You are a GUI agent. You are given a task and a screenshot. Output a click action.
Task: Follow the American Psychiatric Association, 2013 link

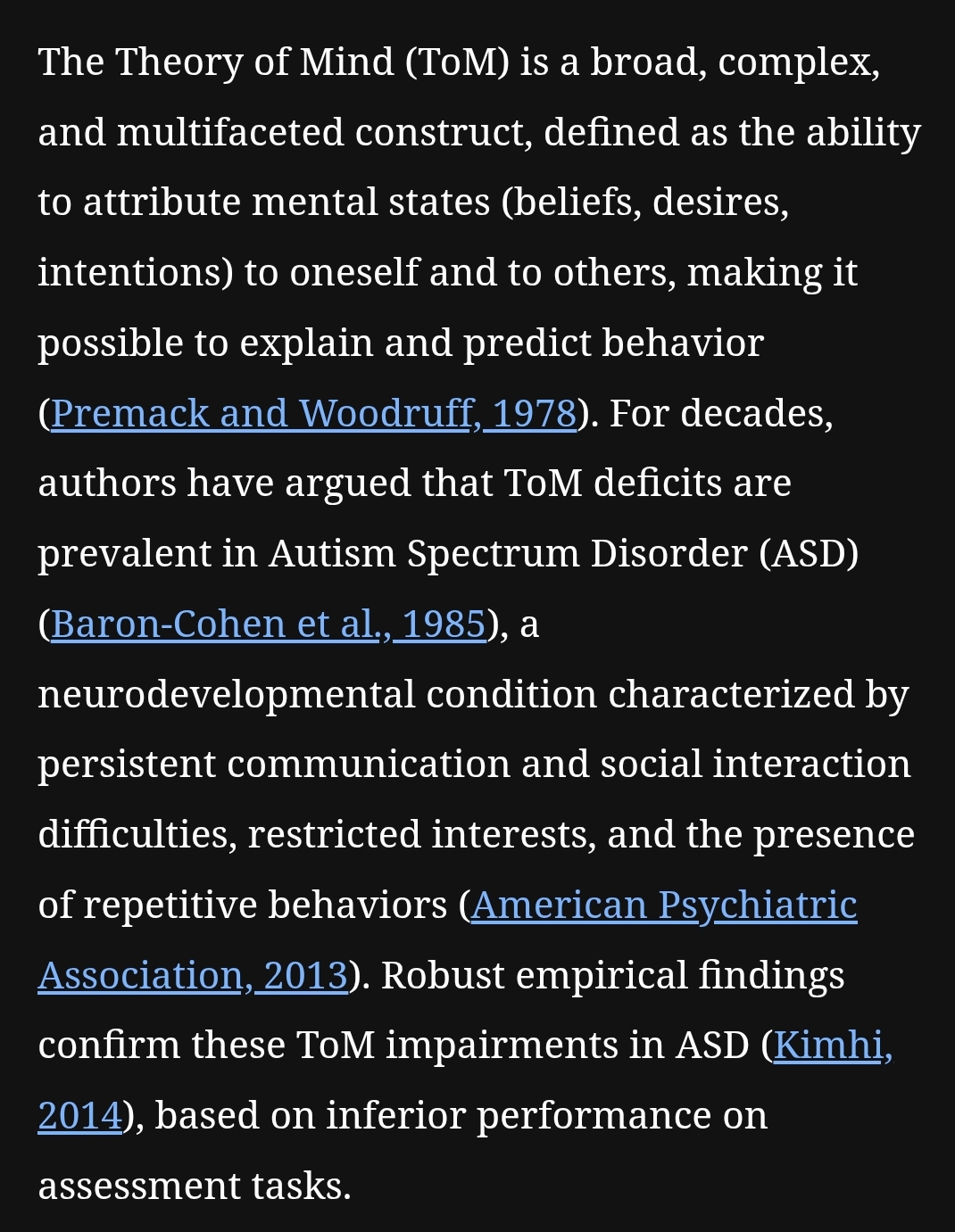tap(663, 905)
